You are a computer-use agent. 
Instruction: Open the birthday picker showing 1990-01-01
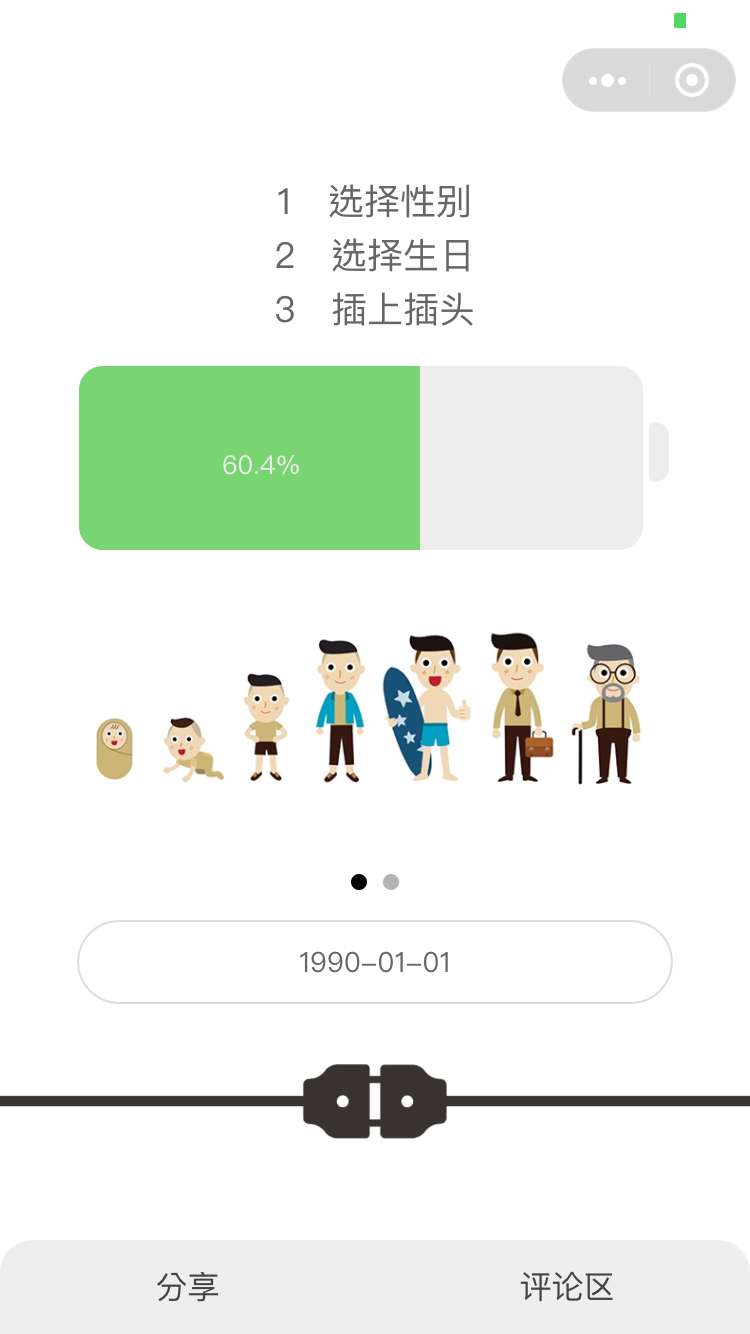click(375, 962)
